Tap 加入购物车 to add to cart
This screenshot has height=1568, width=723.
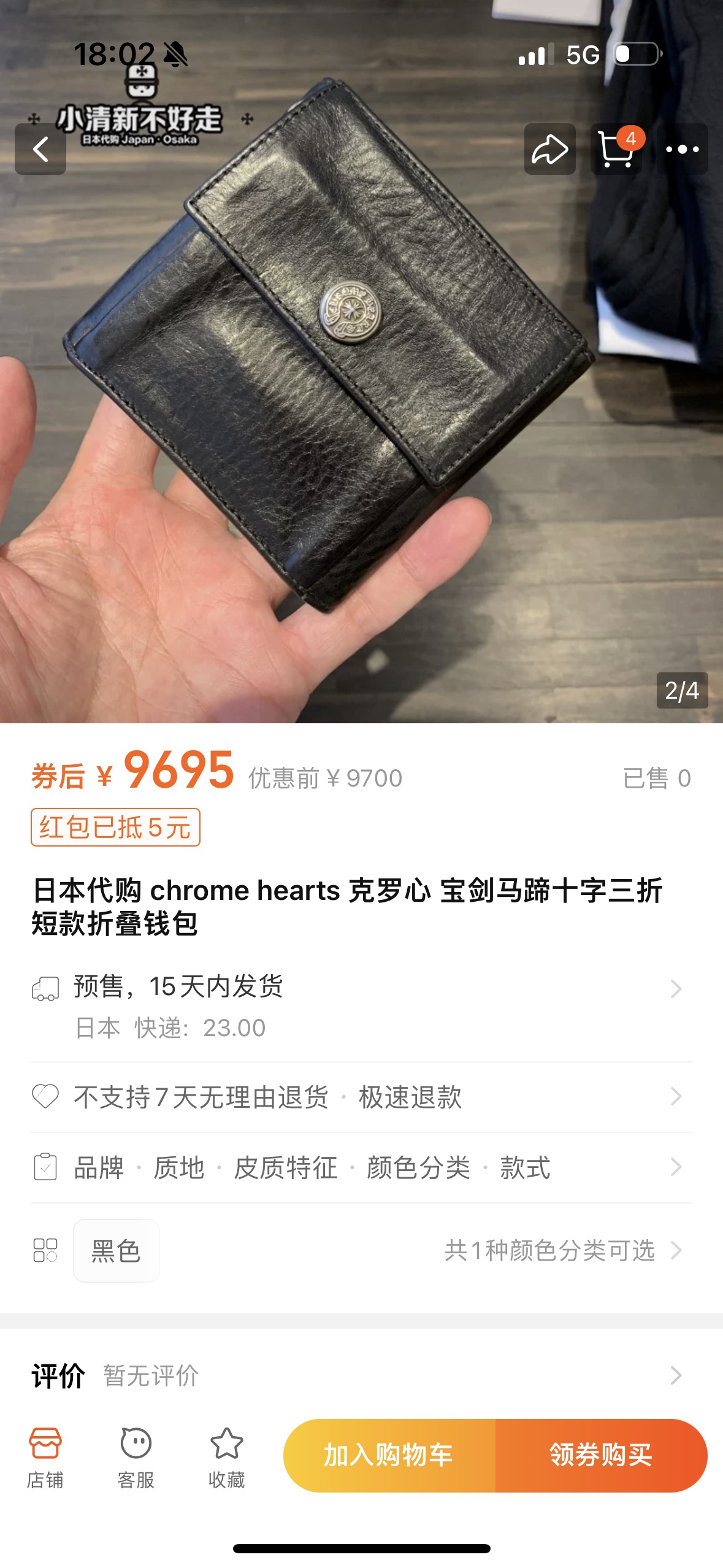389,1455
